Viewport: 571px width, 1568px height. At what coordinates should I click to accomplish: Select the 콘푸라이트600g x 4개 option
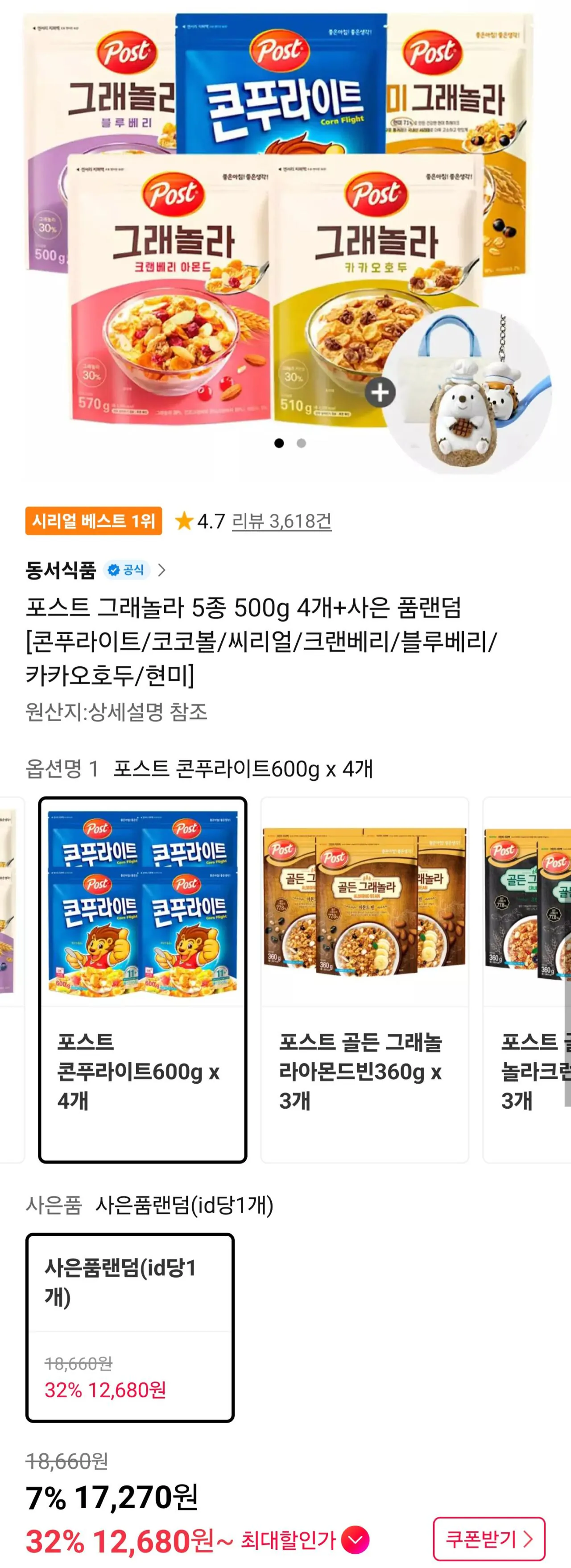[142, 980]
